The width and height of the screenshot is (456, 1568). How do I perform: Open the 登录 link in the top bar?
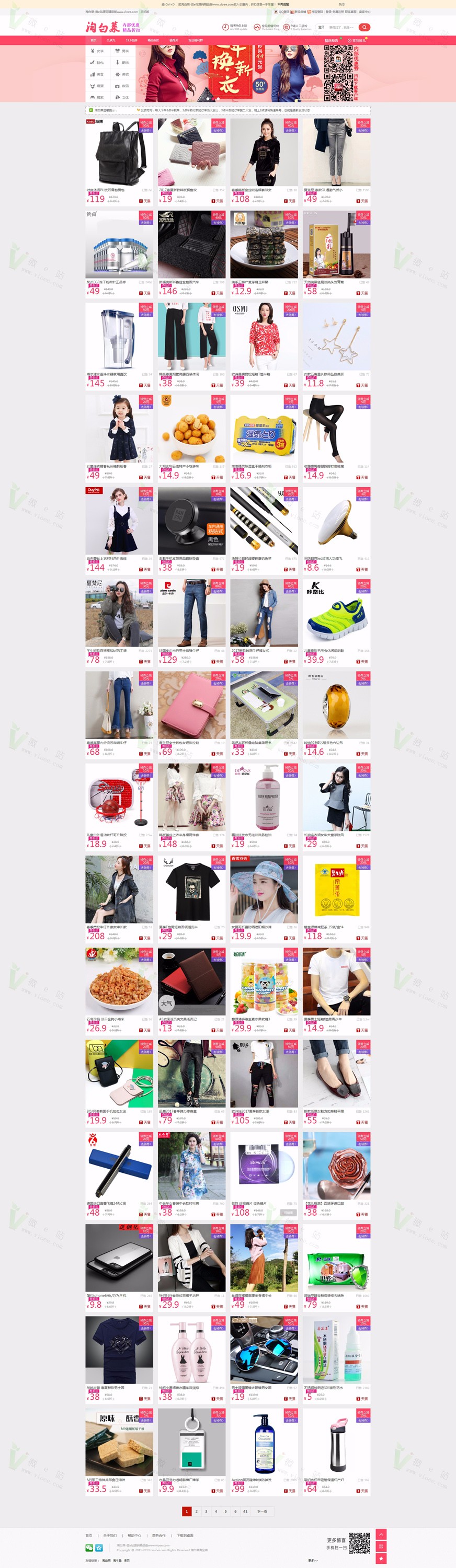coord(329,11)
